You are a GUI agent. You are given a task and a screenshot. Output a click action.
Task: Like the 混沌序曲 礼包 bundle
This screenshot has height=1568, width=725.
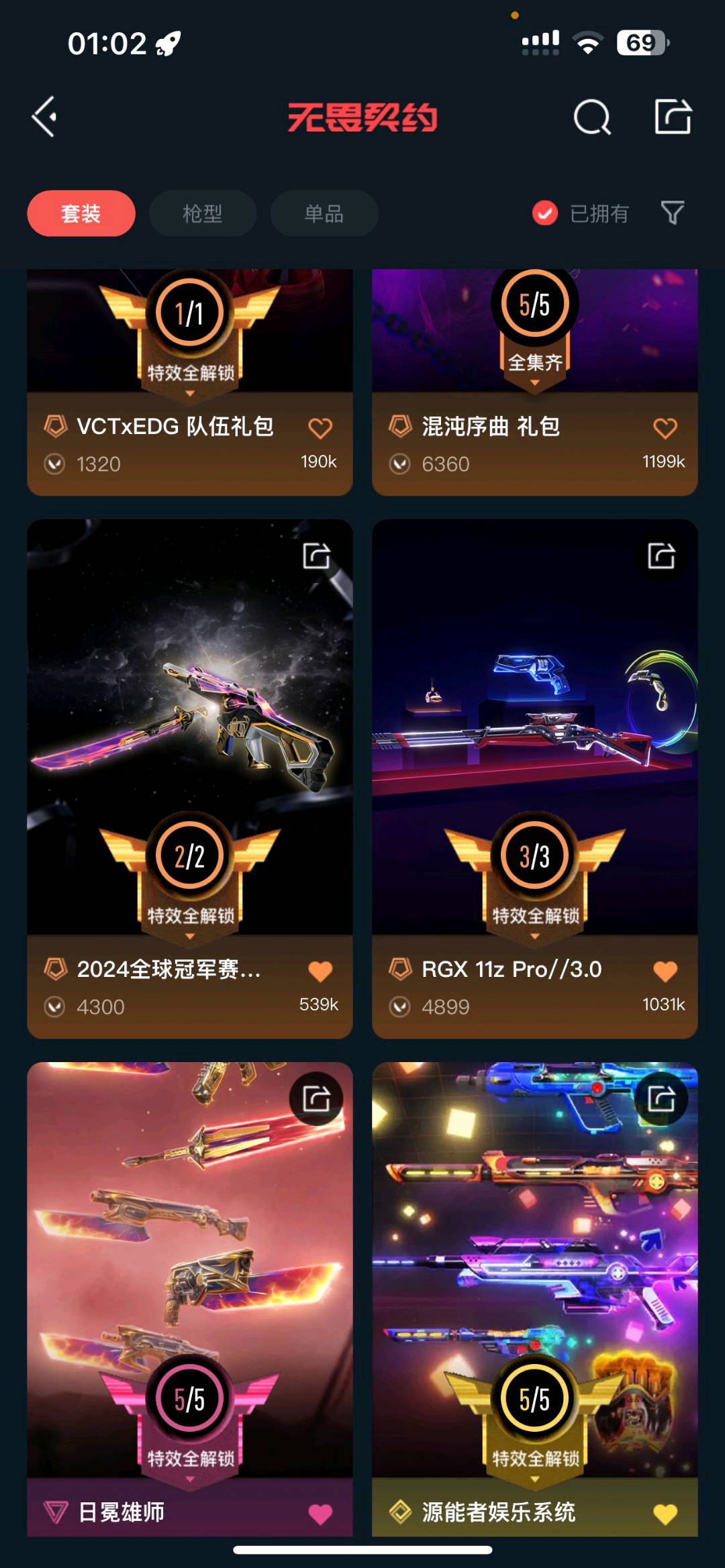[x=665, y=428]
